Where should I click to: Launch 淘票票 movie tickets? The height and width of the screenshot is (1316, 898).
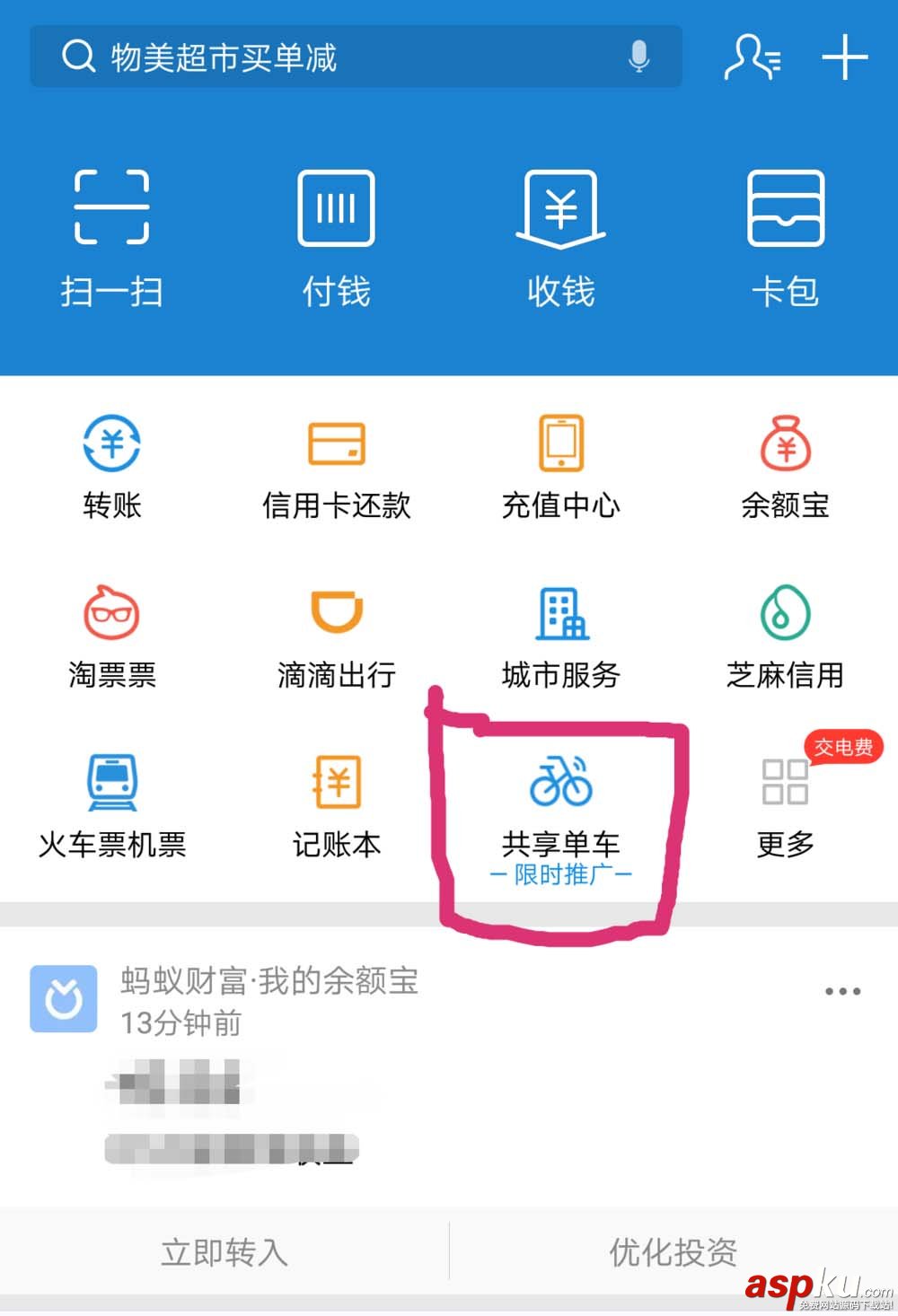[111, 633]
